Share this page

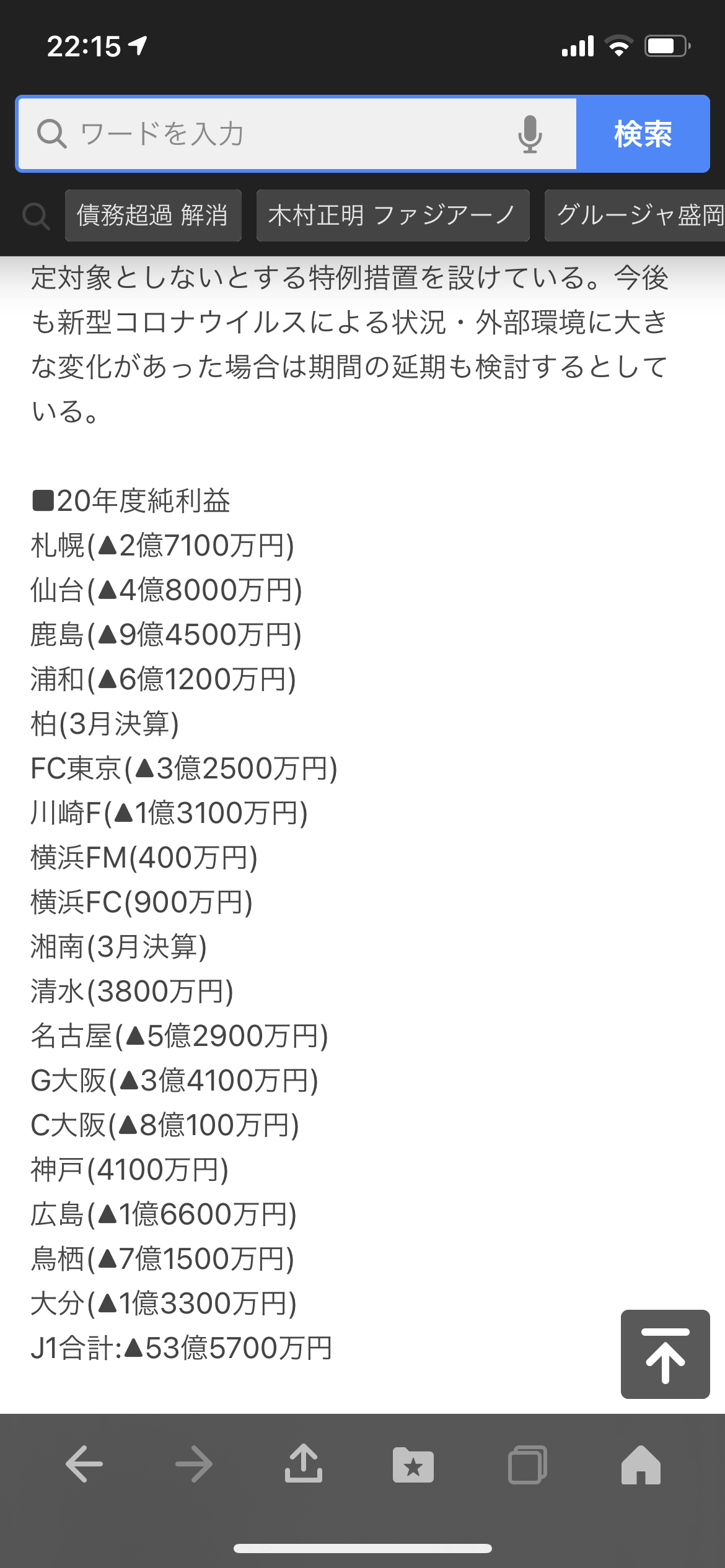(x=304, y=1464)
